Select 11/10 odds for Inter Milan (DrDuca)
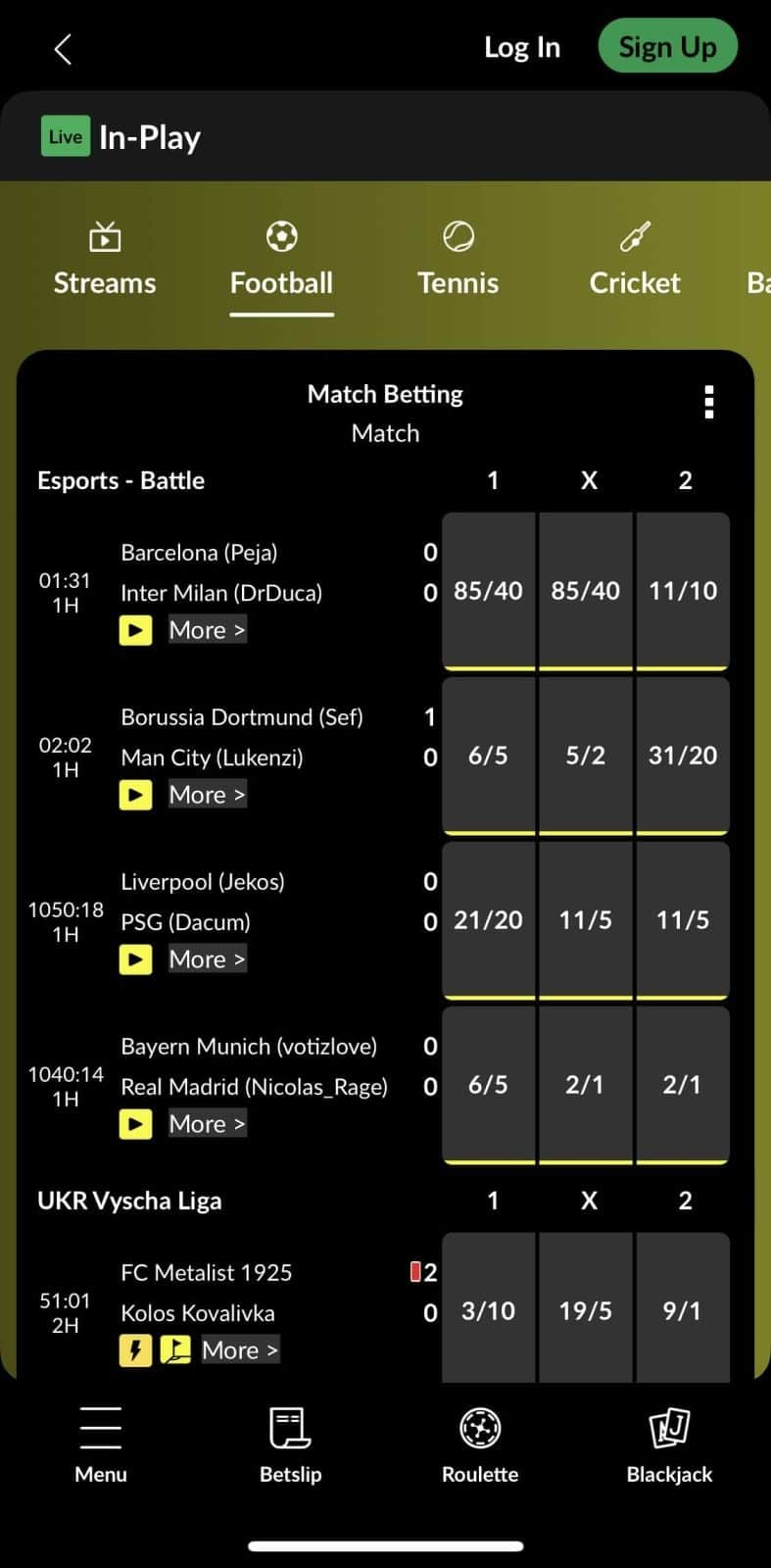This screenshot has height=1568, width=771. pyautogui.click(x=683, y=591)
